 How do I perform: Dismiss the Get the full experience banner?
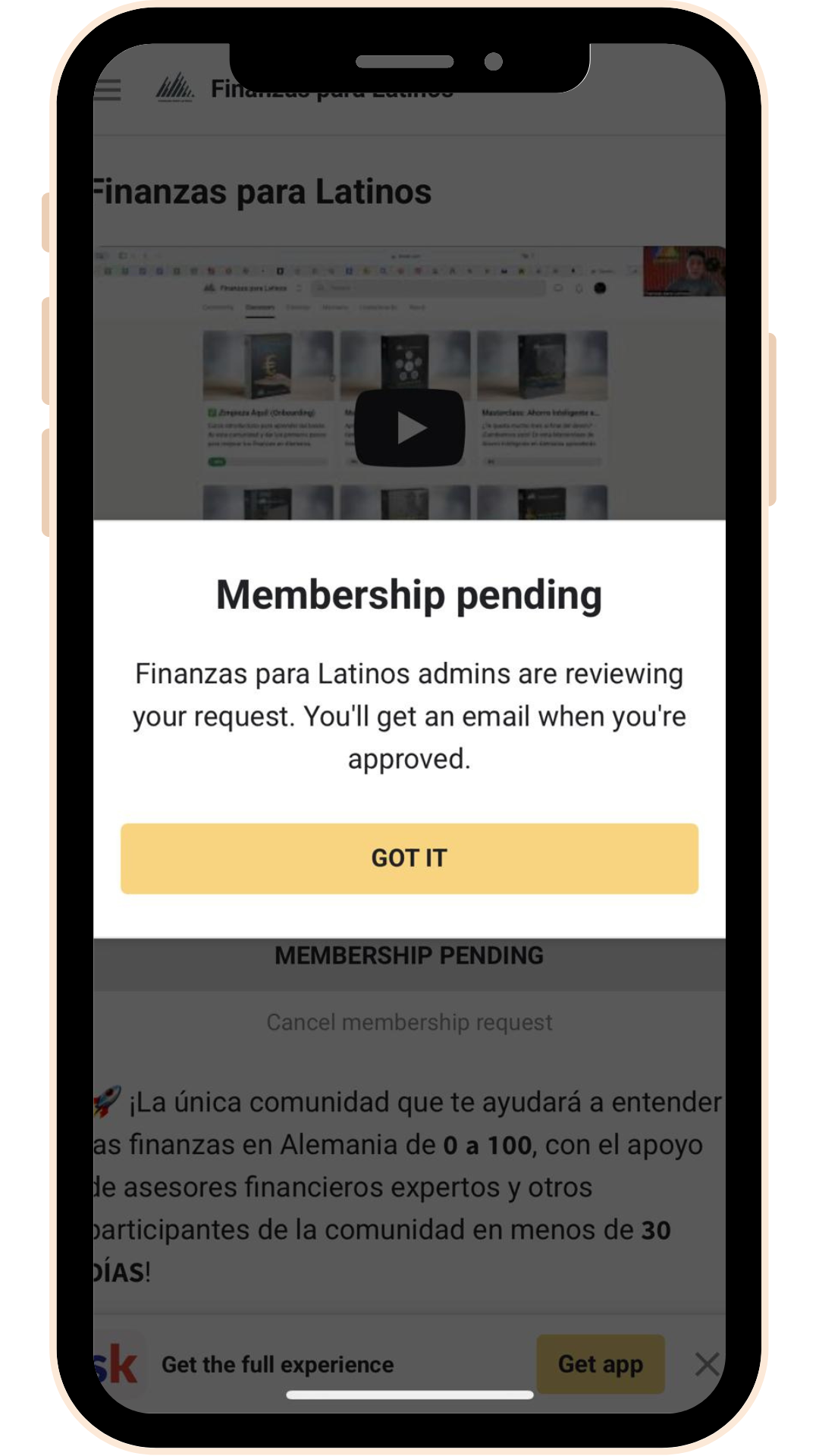pyautogui.click(x=707, y=1363)
